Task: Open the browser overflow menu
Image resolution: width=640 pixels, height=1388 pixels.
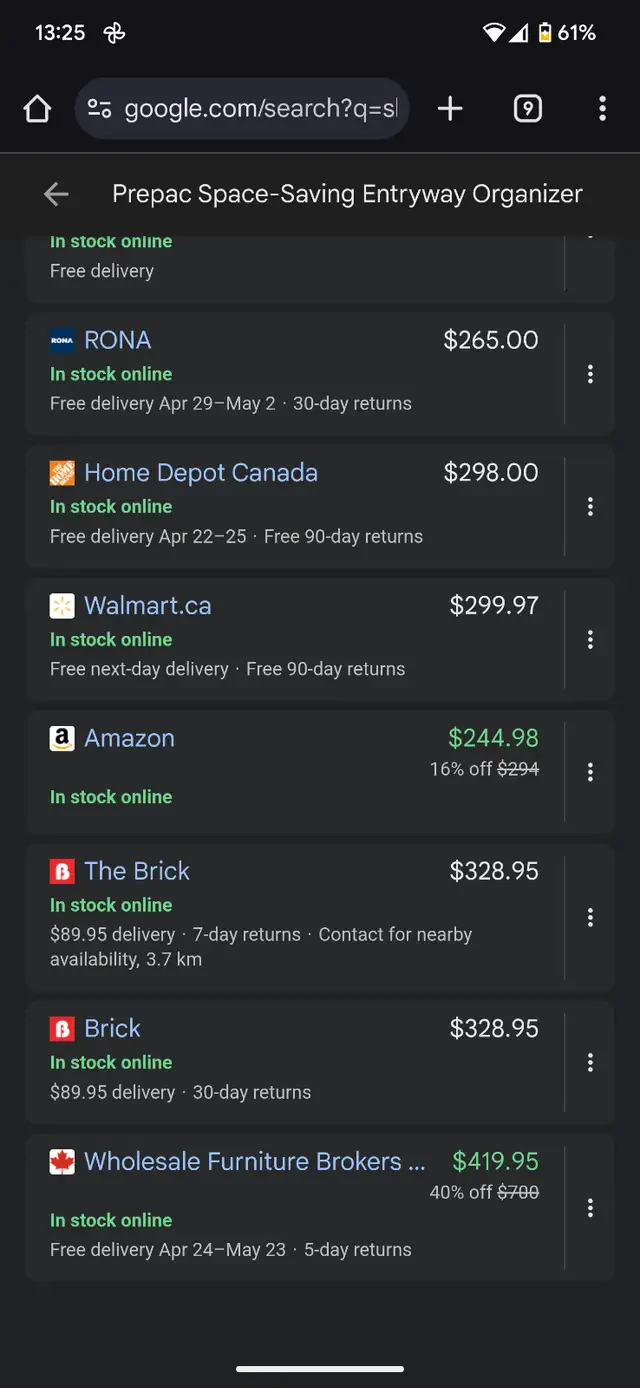Action: click(602, 109)
